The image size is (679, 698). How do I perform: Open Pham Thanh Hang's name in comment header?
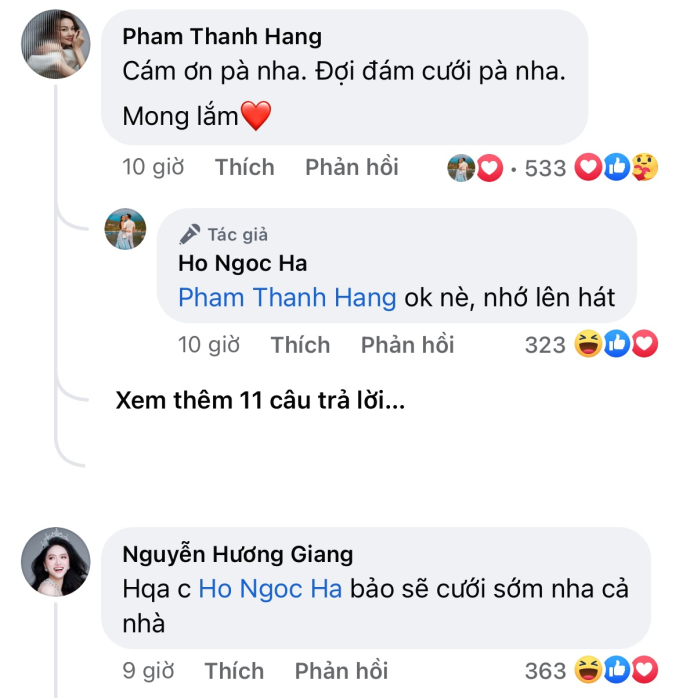tap(222, 37)
